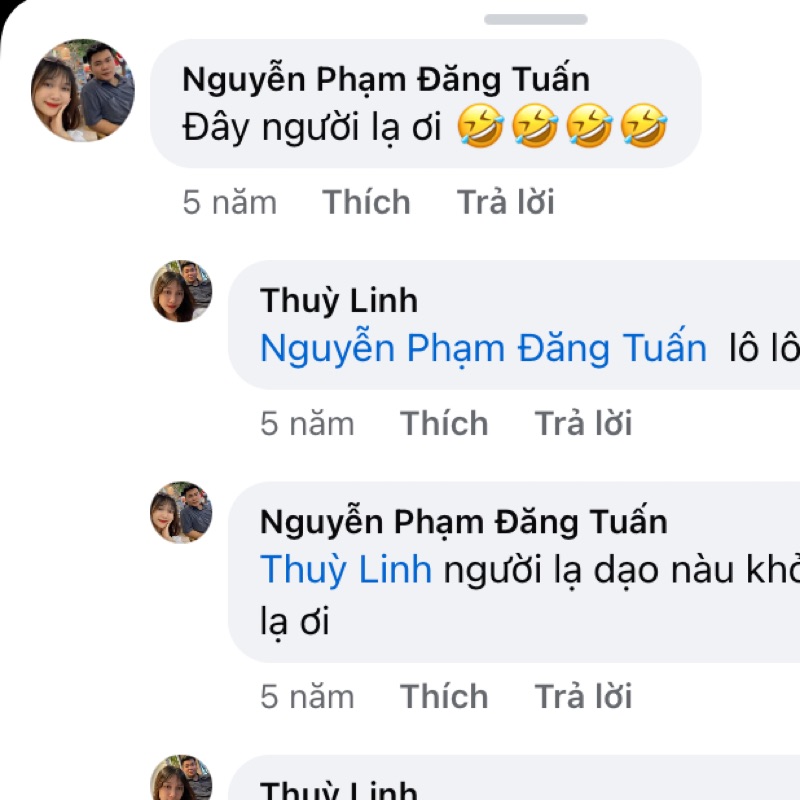The width and height of the screenshot is (800, 800).
Task: Reply to the 'Đây người lạ ơi' comment
Action: click(505, 202)
